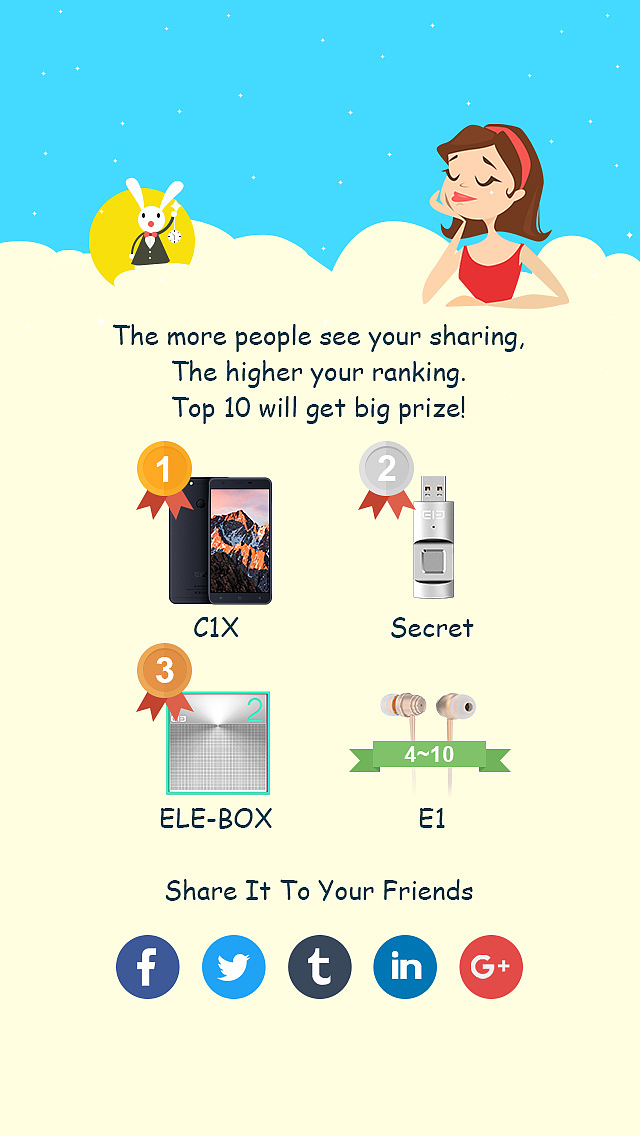This screenshot has width=640, height=1136.
Task: Share via the Twitter icon
Action: [x=234, y=967]
